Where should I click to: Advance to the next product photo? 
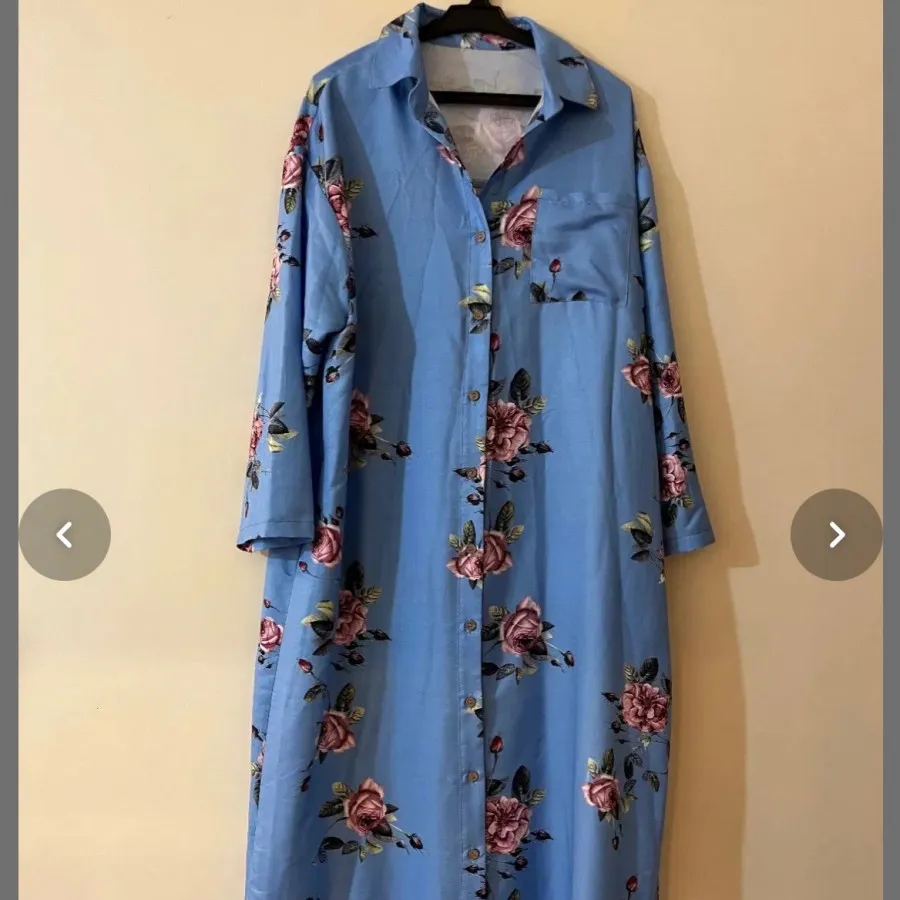coord(836,535)
